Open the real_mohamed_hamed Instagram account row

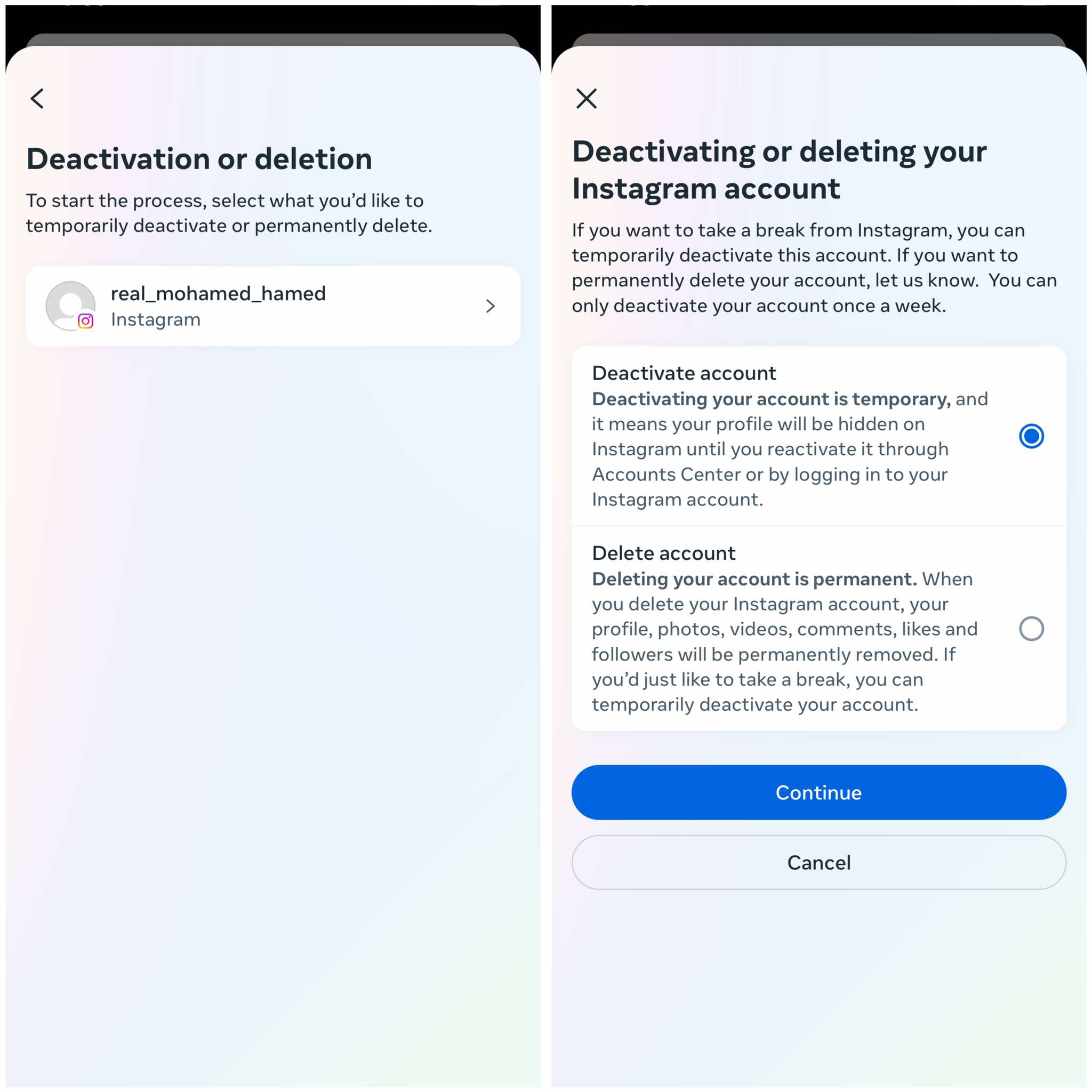pos(272,306)
